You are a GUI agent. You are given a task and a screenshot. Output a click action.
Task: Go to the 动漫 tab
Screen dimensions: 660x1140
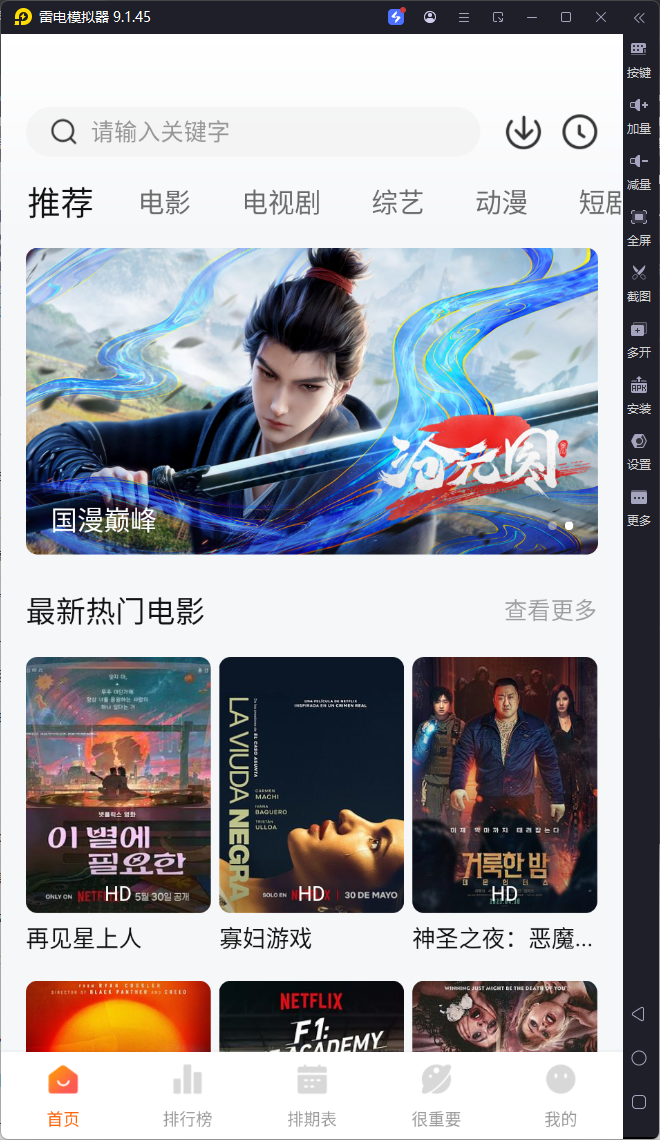501,203
